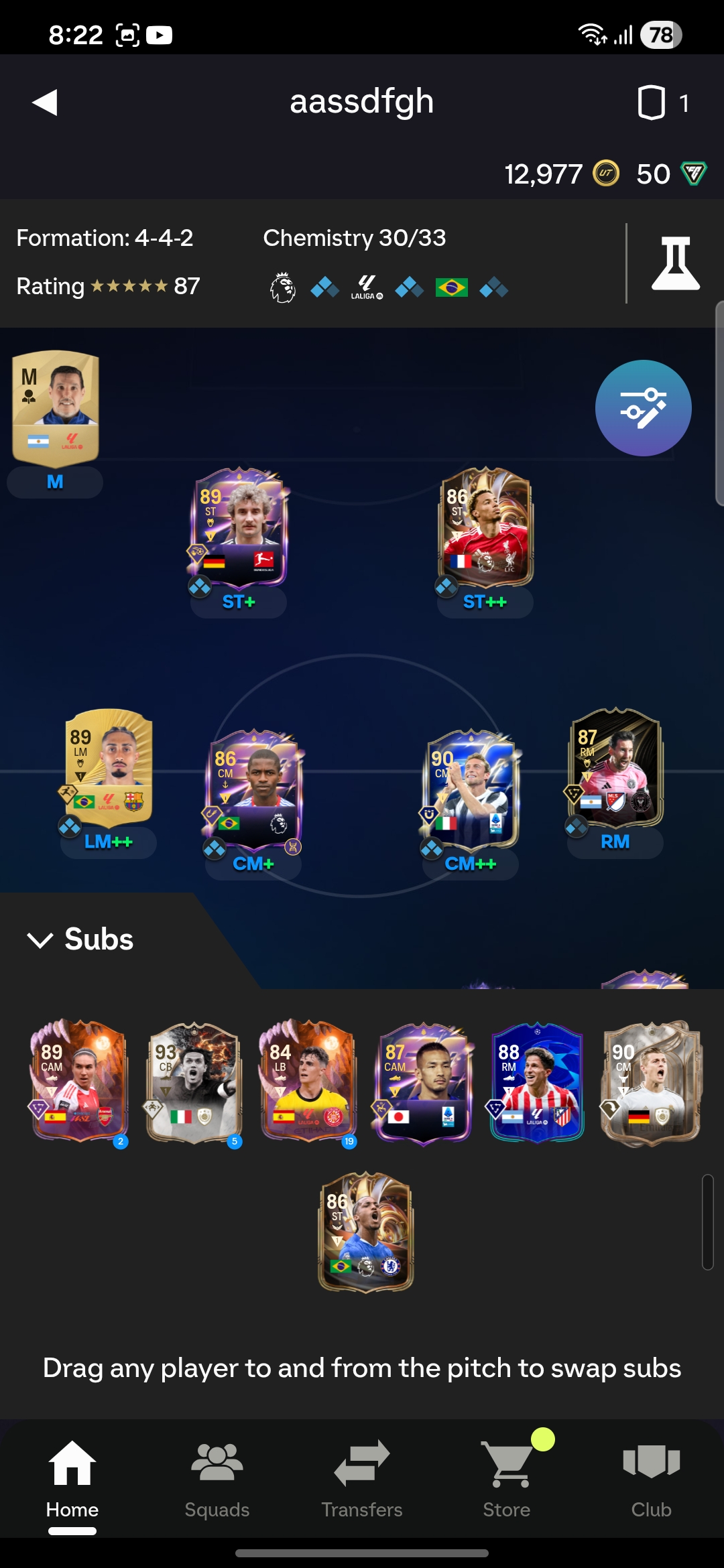
Task: Open the Club tab
Action: tap(652, 1478)
